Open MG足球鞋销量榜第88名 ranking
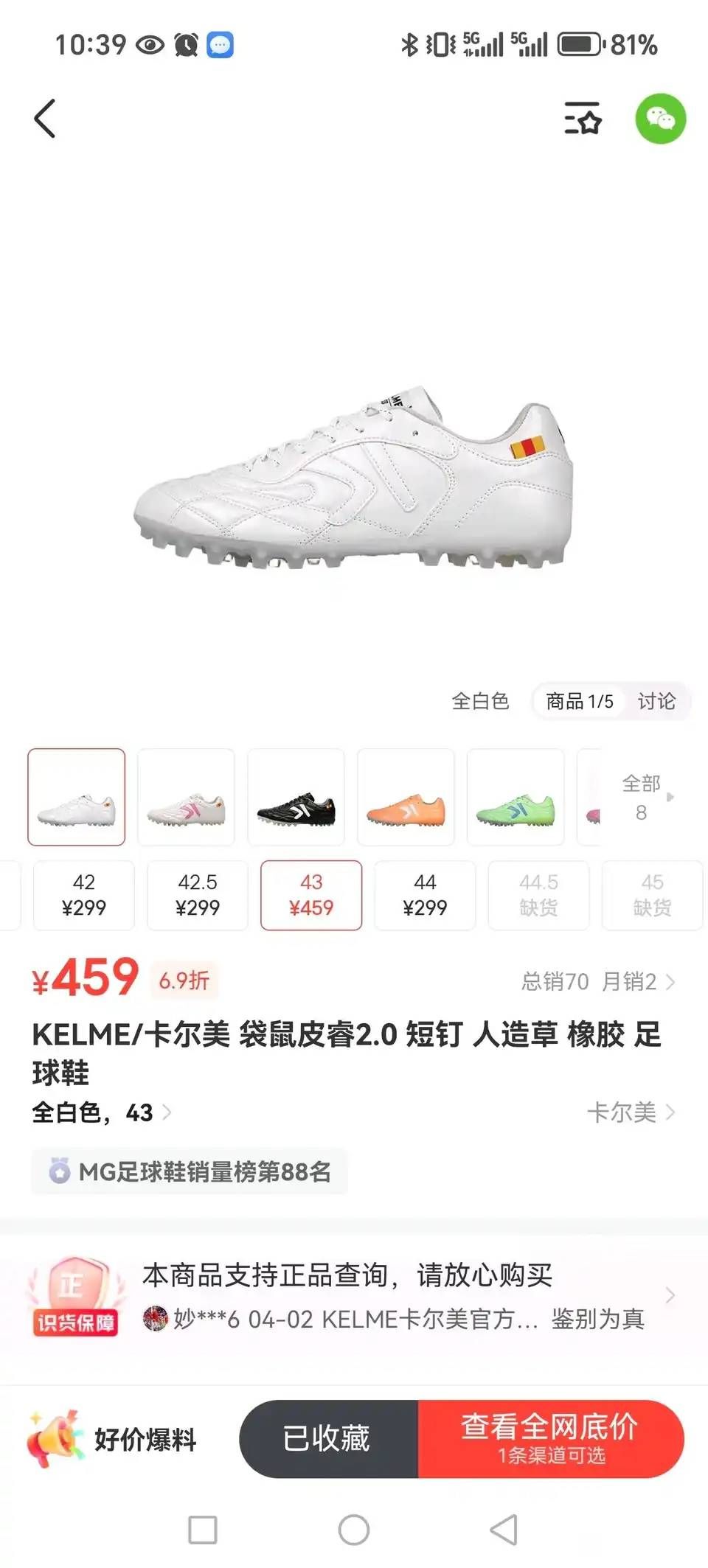The image size is (708, 1568). click(x=190, y=1171)
